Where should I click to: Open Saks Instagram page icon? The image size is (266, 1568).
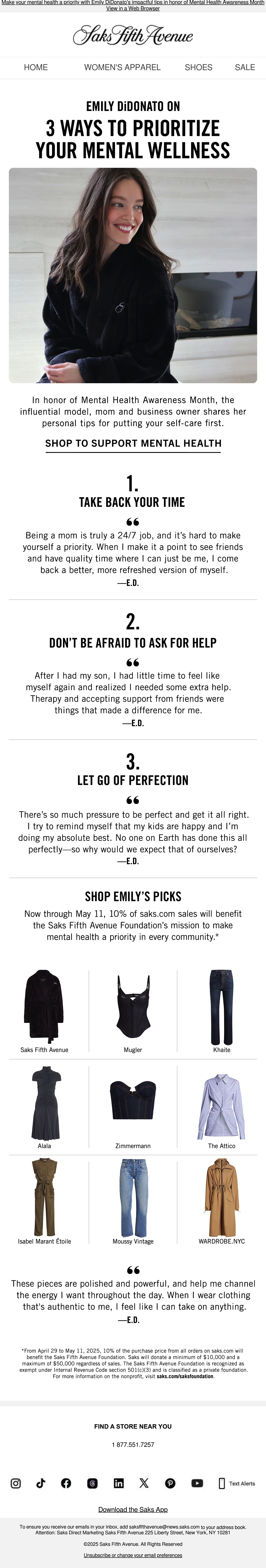(16, 1483)
